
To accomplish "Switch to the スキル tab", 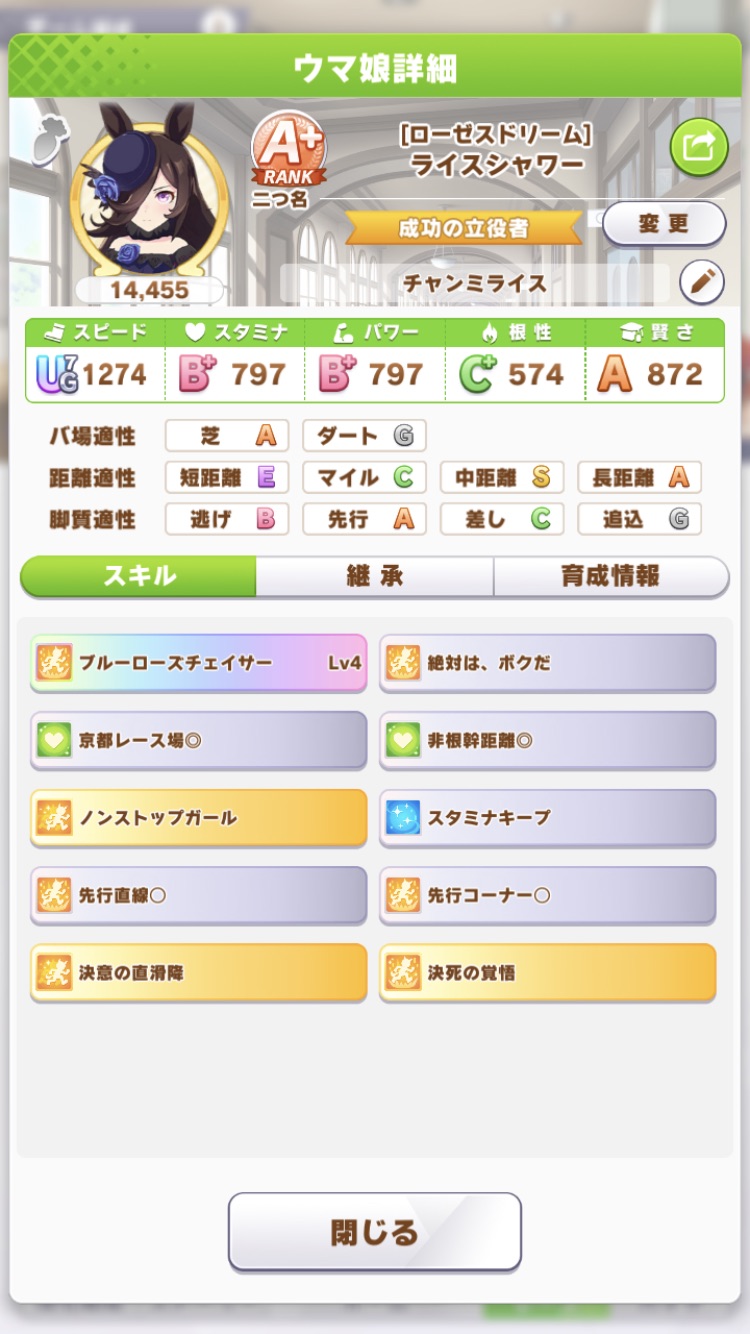I will [139, 576].
